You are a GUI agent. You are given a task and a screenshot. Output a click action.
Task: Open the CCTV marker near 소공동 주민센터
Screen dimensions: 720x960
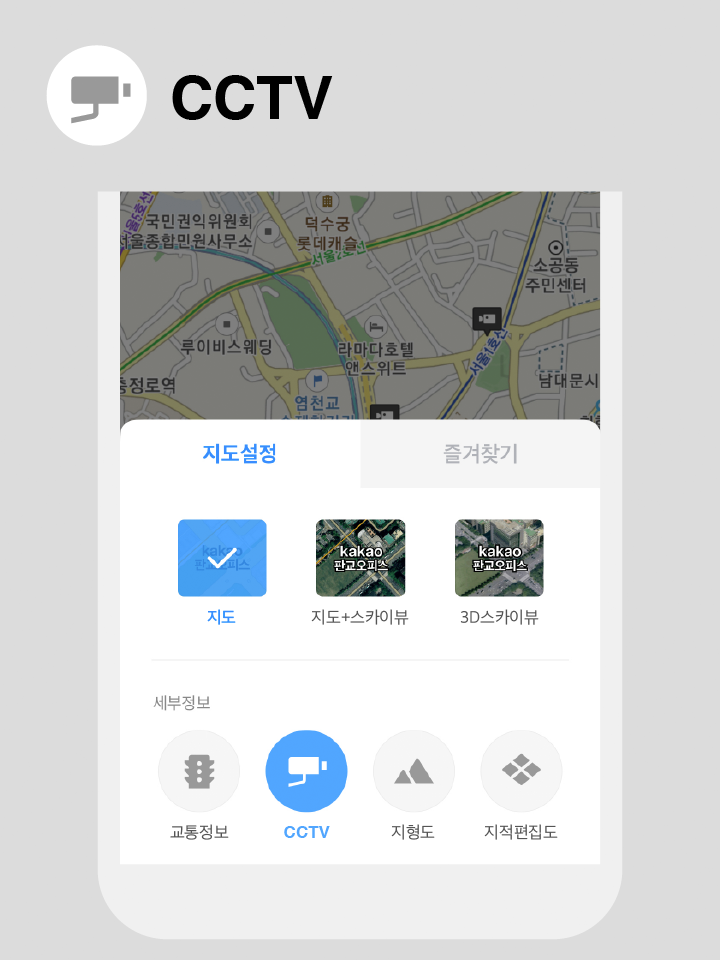coord(484,320)
